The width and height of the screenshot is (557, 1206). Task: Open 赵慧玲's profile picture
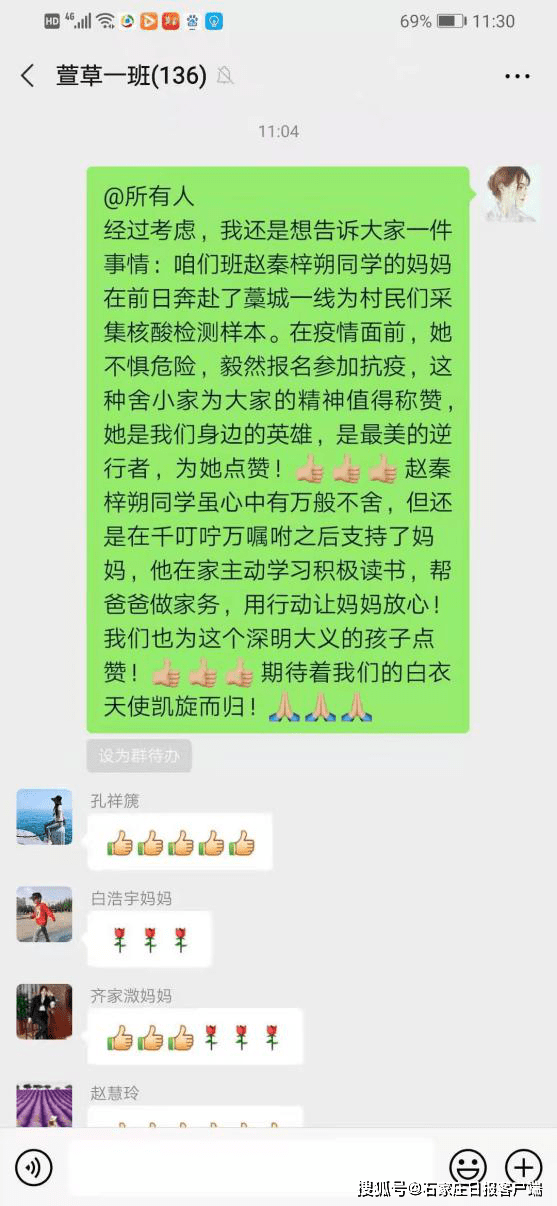click(44, 1104)
